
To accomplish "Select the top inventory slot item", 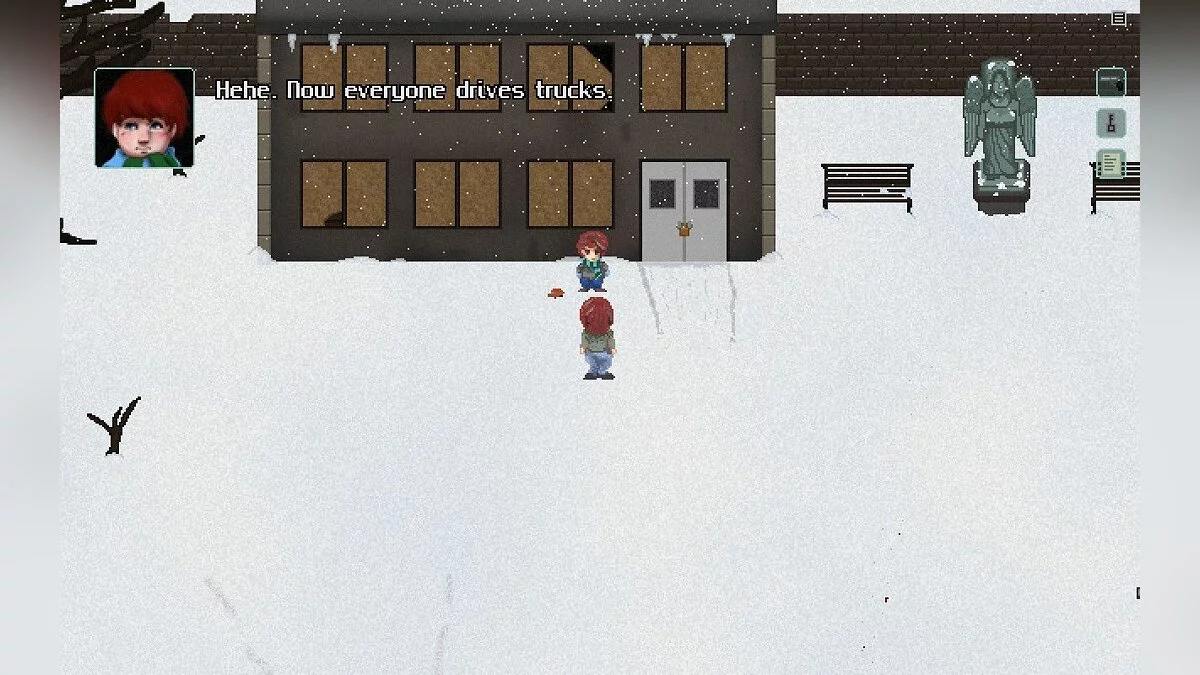I will (1111, 82).
